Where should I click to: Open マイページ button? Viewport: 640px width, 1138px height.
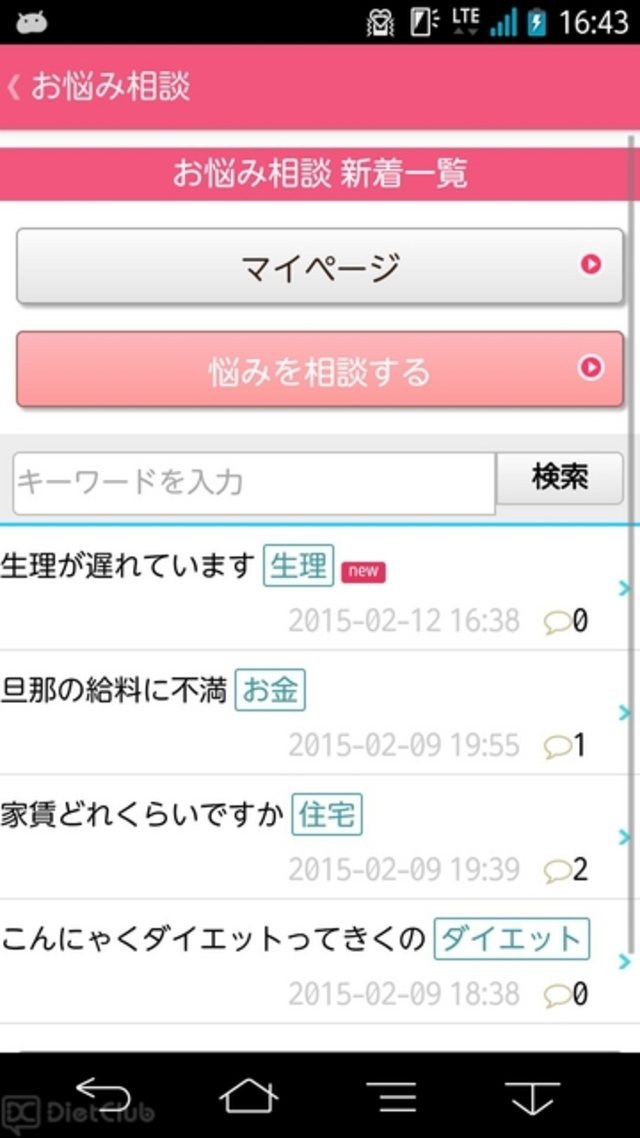(x=320, y=266)
